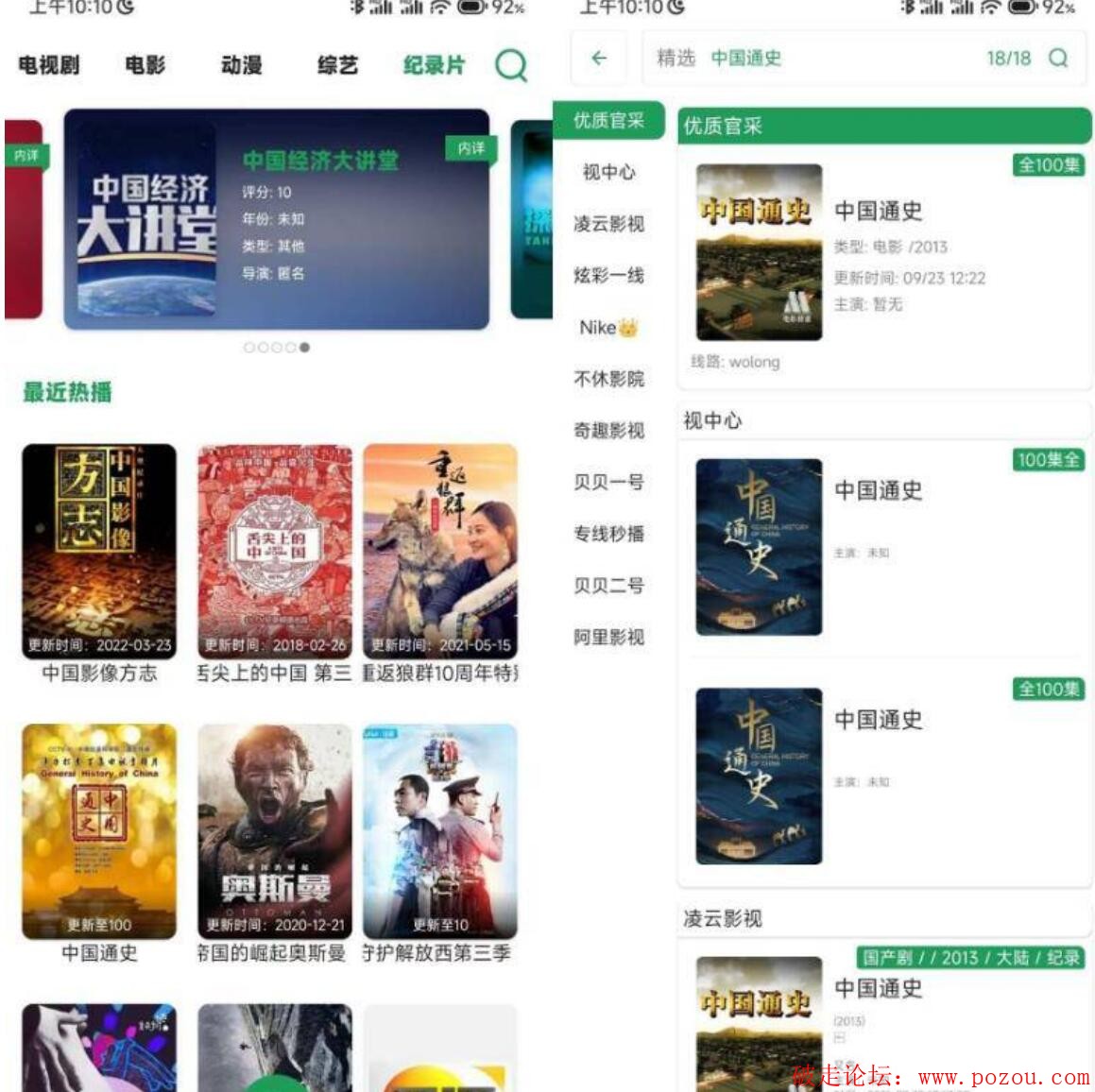The width and height of the screenshot is (1095, 1092).
Task: Open the 守护解放西第三季 poster
Action: pos(440,831)
